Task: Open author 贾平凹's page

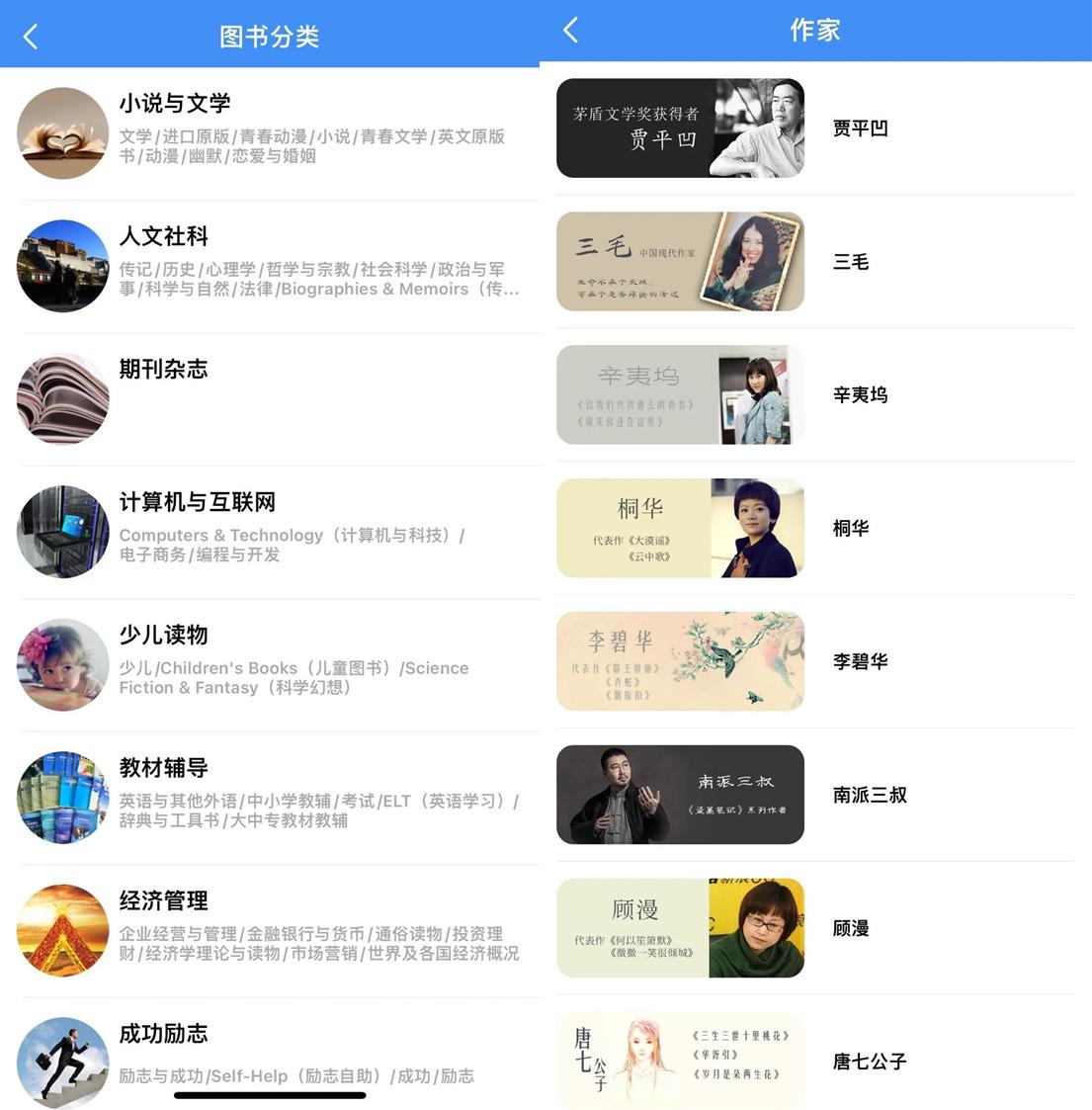Action: coord(860,128)
